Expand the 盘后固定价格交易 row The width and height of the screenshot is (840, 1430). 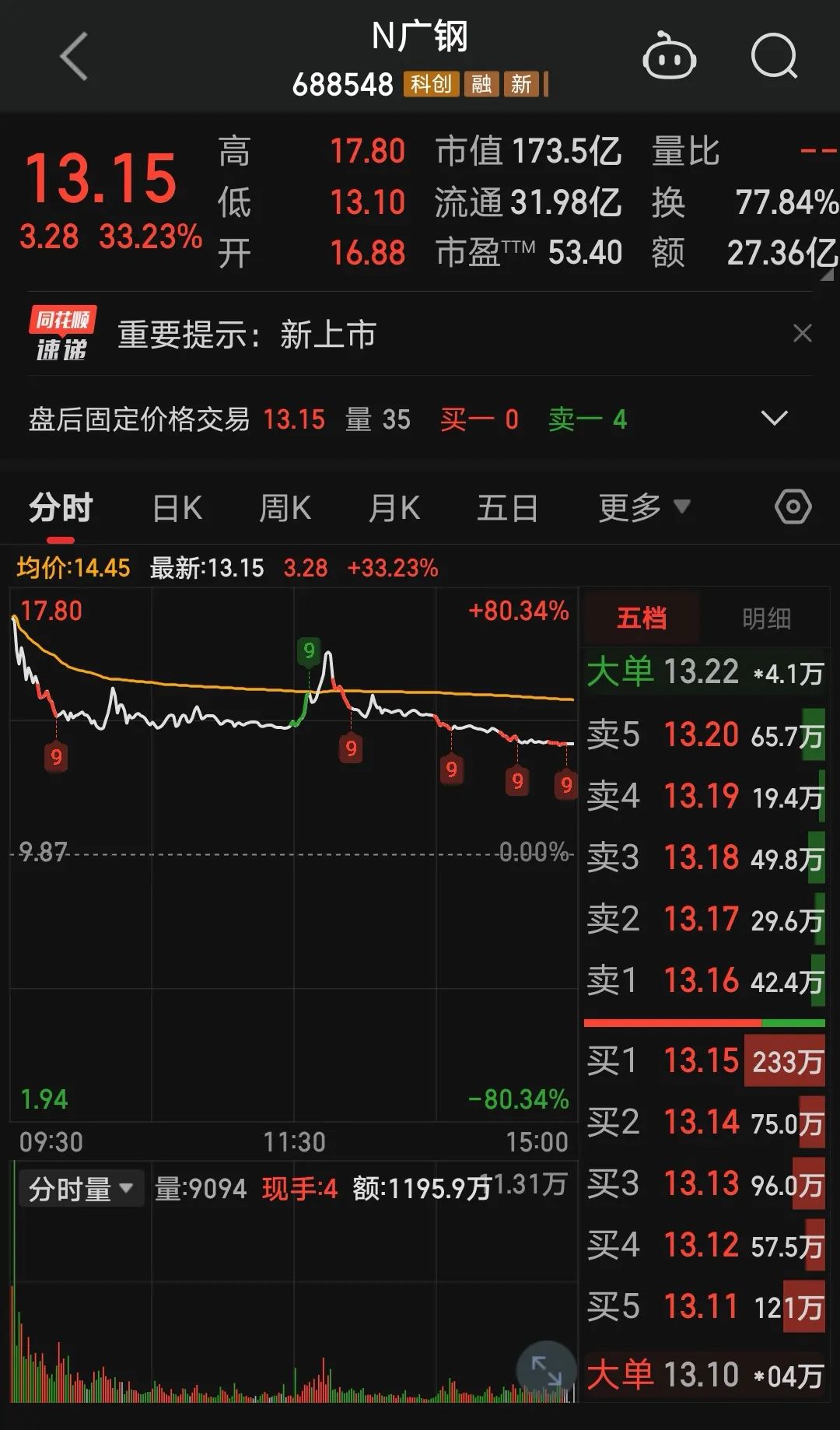point(773,419)
